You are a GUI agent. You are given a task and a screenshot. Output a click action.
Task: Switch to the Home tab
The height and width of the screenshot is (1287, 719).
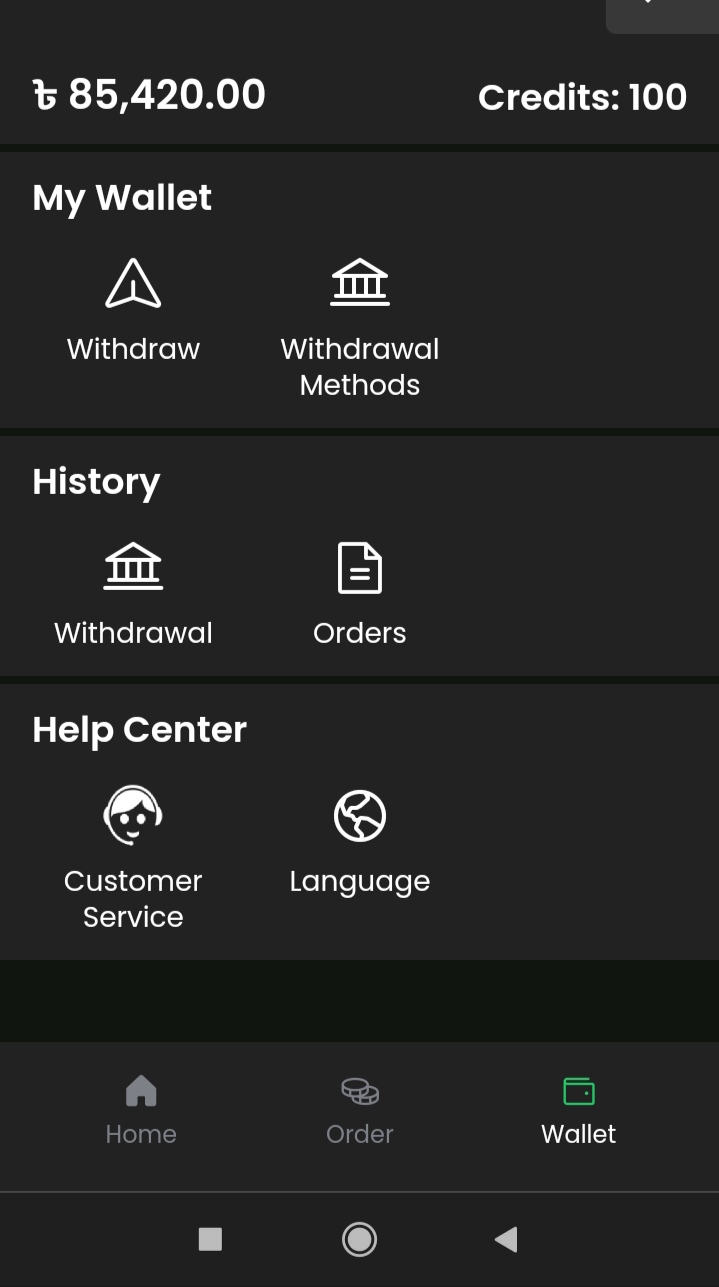[x=141, y=1110]
